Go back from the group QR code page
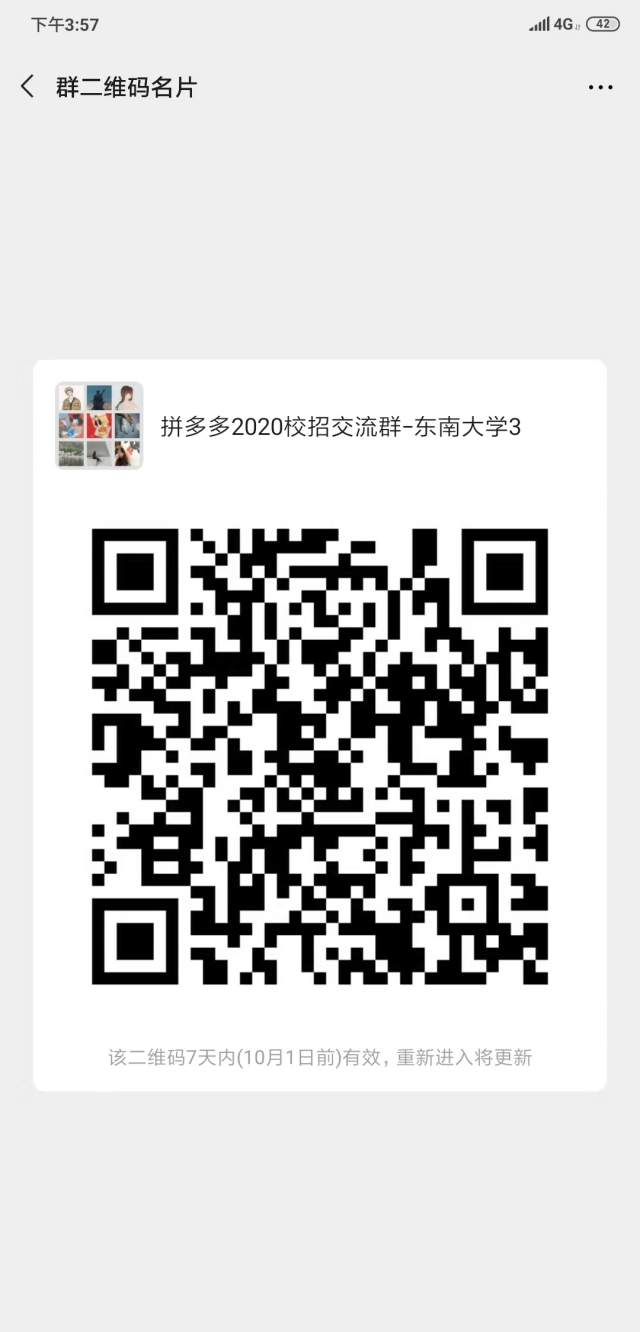Image resolution: width=640 pixels, height=1332 pixels. tap(28, 87)
